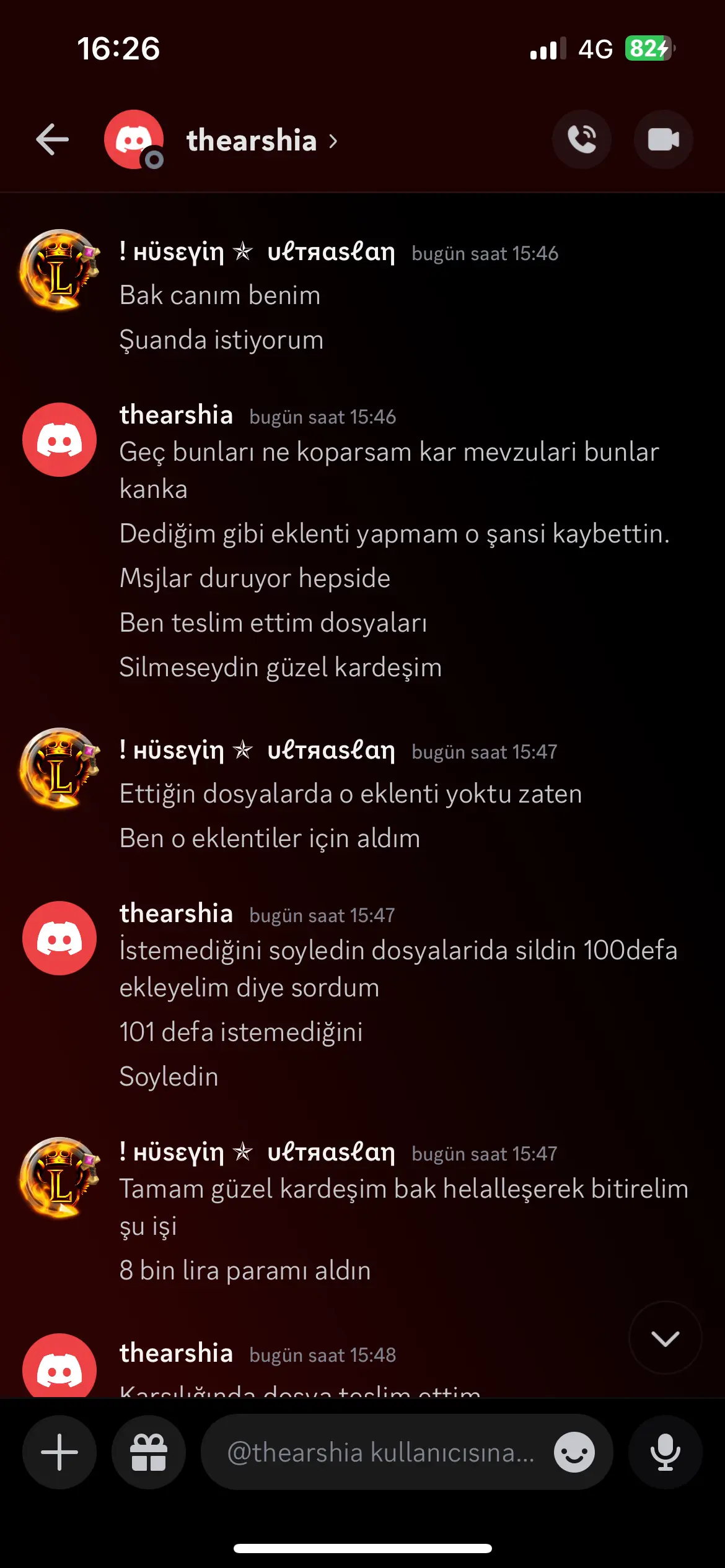Screen dimensions: 725x1568
Task: Open the emoji picker
Action: coord(574,1452)
